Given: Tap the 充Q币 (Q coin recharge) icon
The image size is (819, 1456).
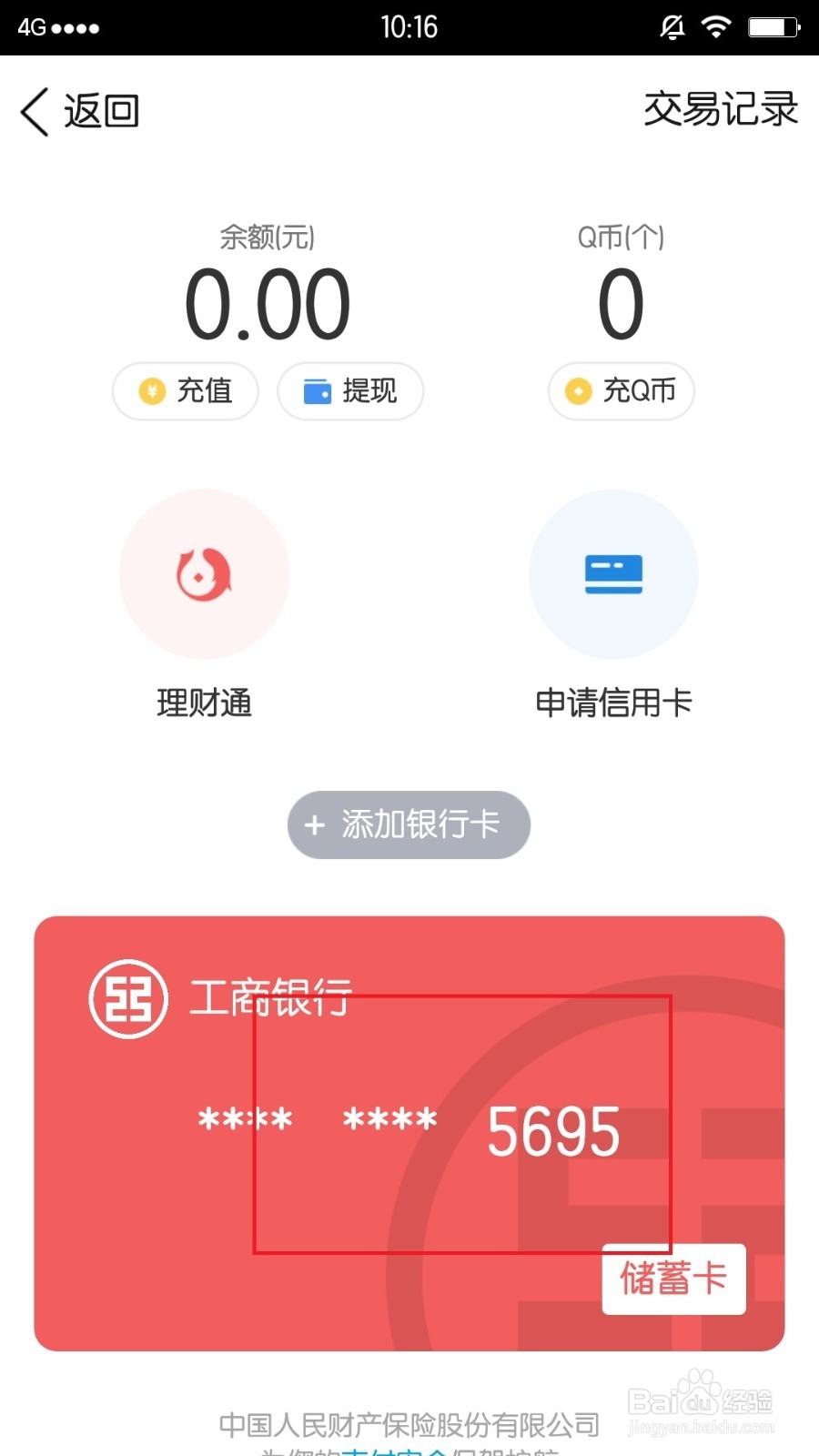Looking at the screenshot, I should pos(620,391).
